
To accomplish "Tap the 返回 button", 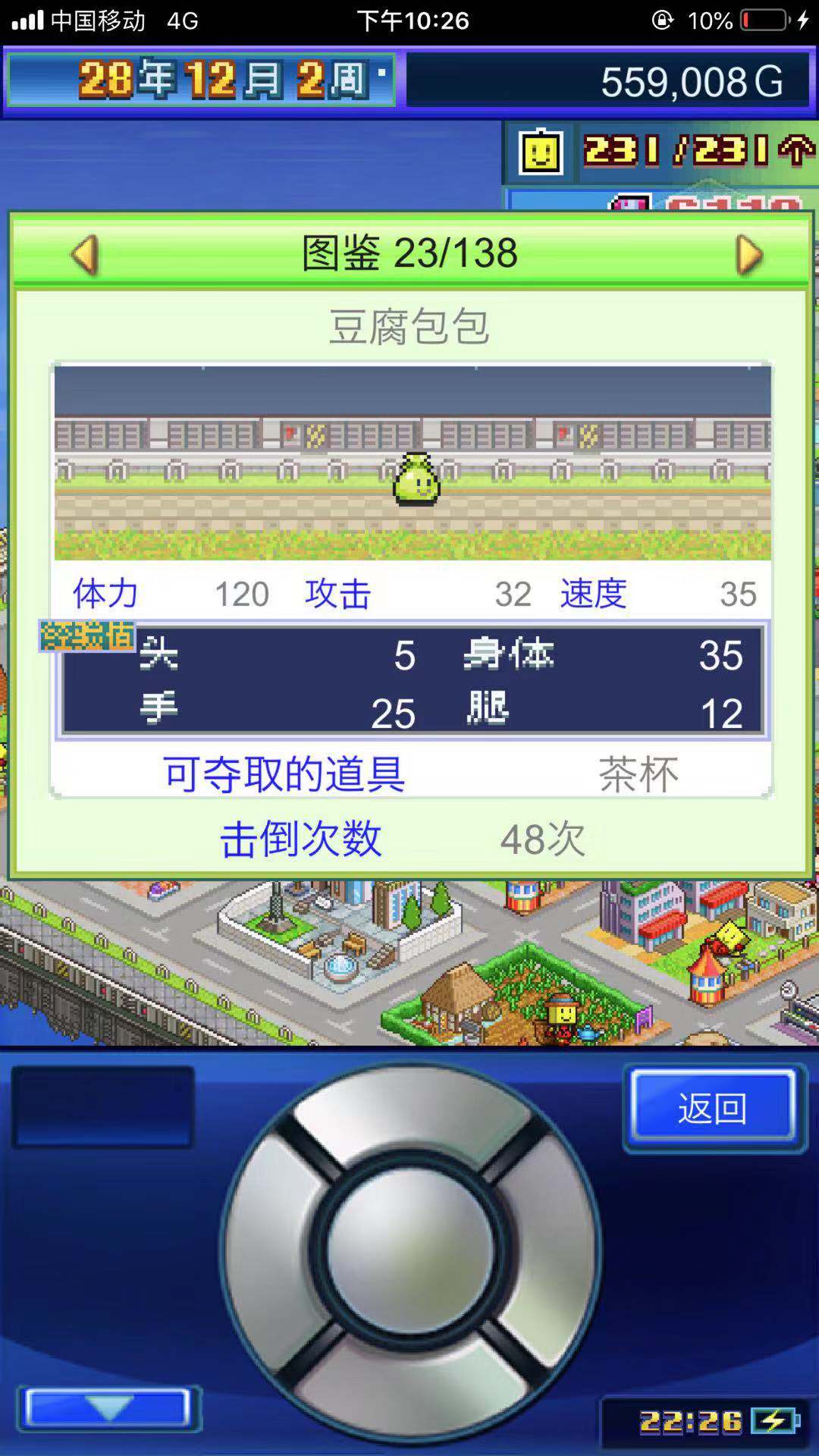I will click(x=713, y=1108).
